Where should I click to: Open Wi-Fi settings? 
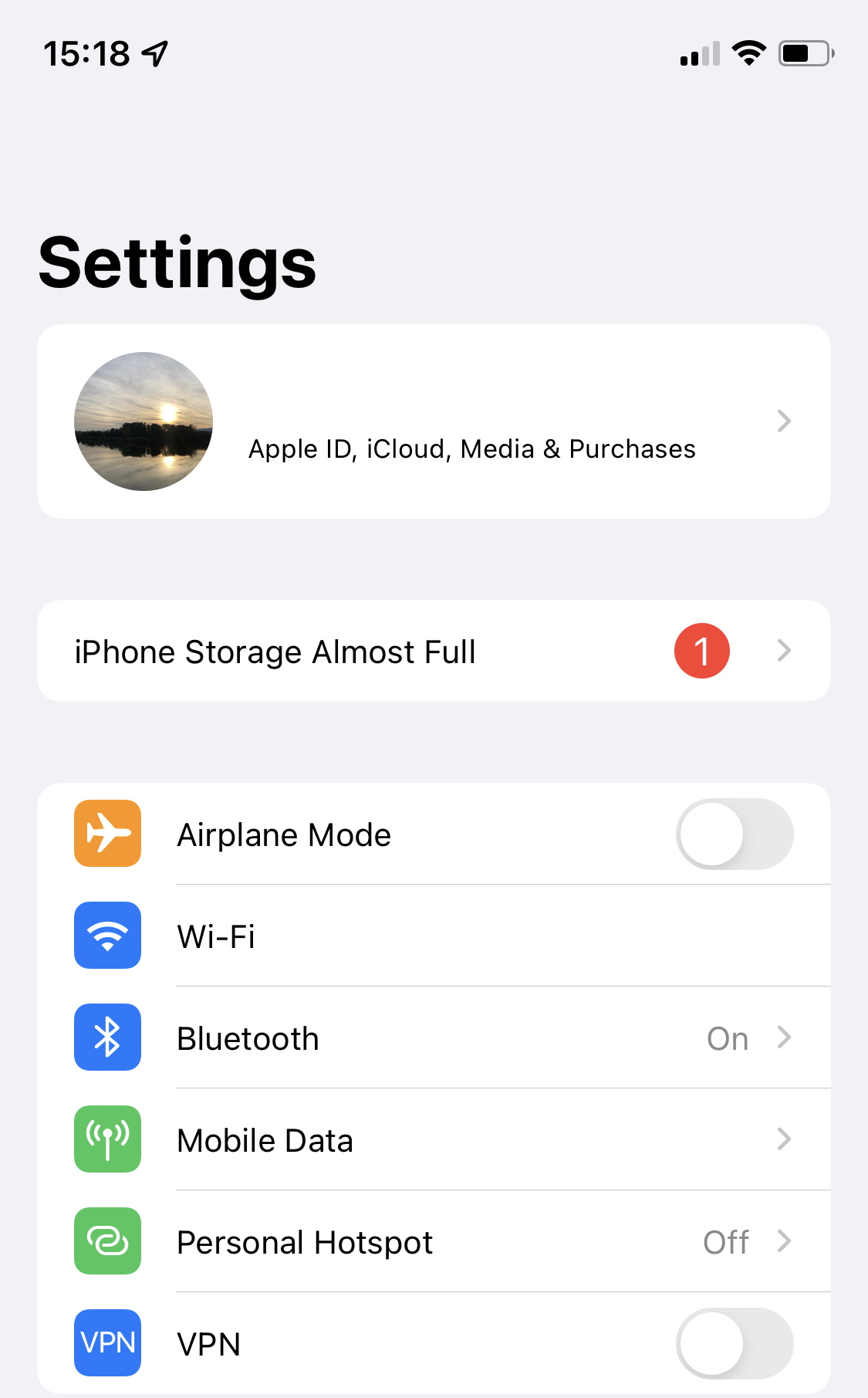click(x=434, y=936)
